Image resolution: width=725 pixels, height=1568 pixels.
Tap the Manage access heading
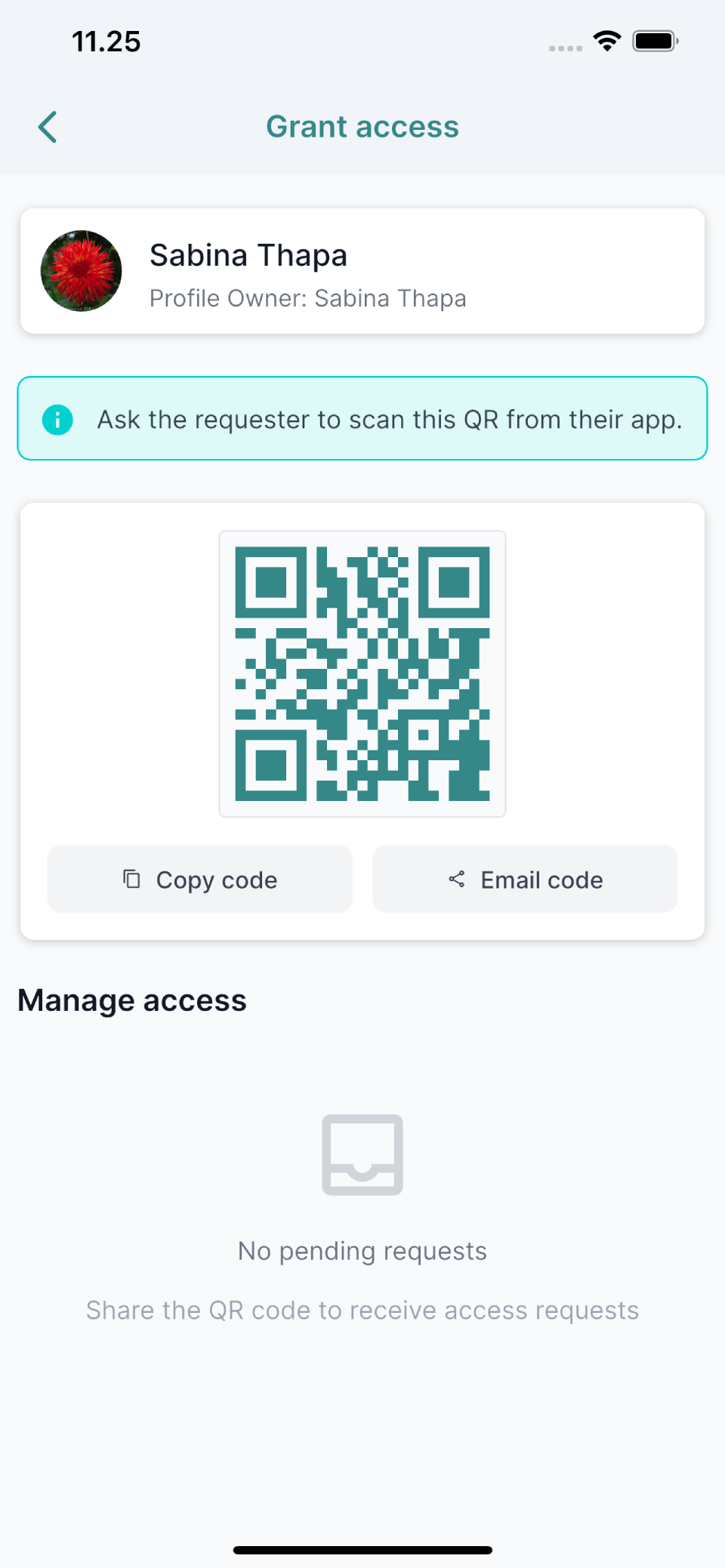132,1000
